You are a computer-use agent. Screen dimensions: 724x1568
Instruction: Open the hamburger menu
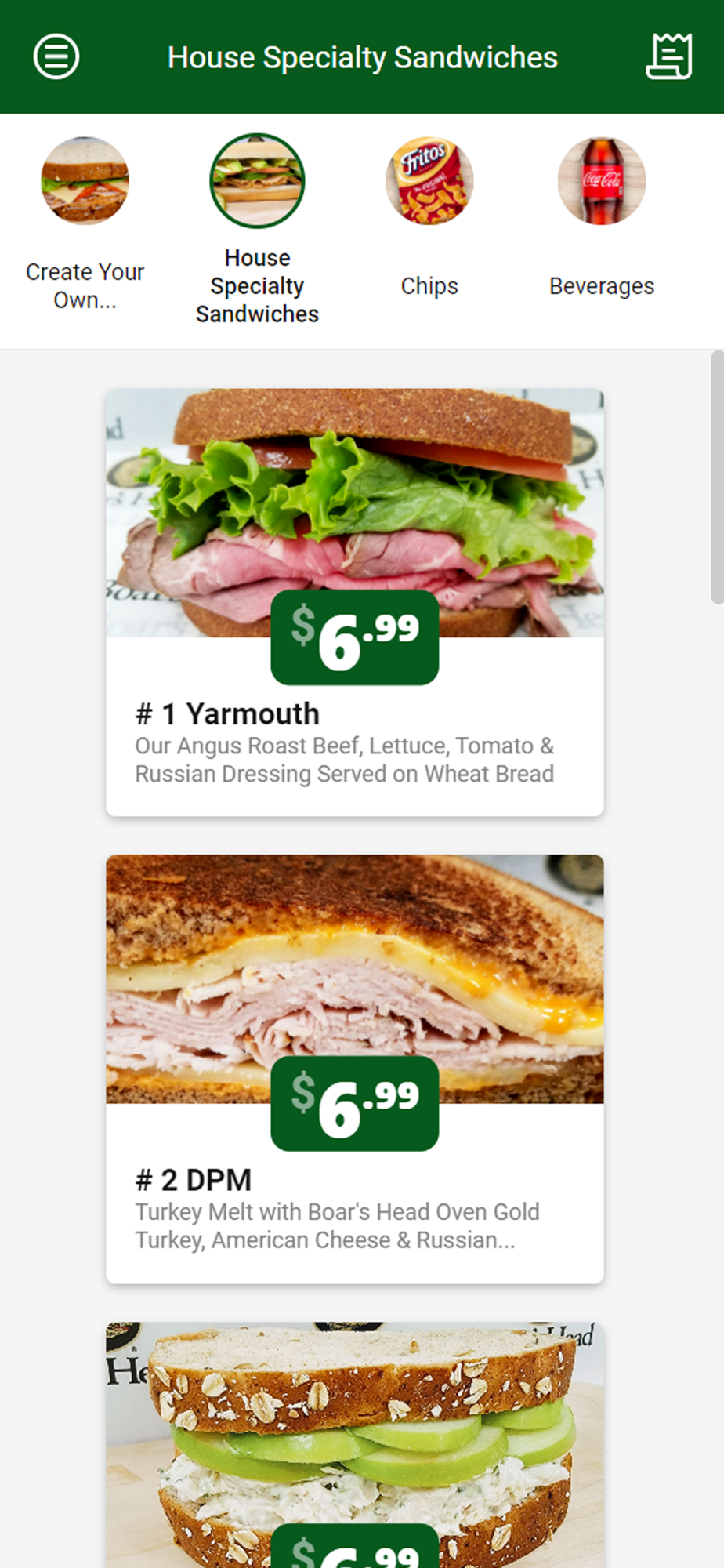tap(56, 56)
